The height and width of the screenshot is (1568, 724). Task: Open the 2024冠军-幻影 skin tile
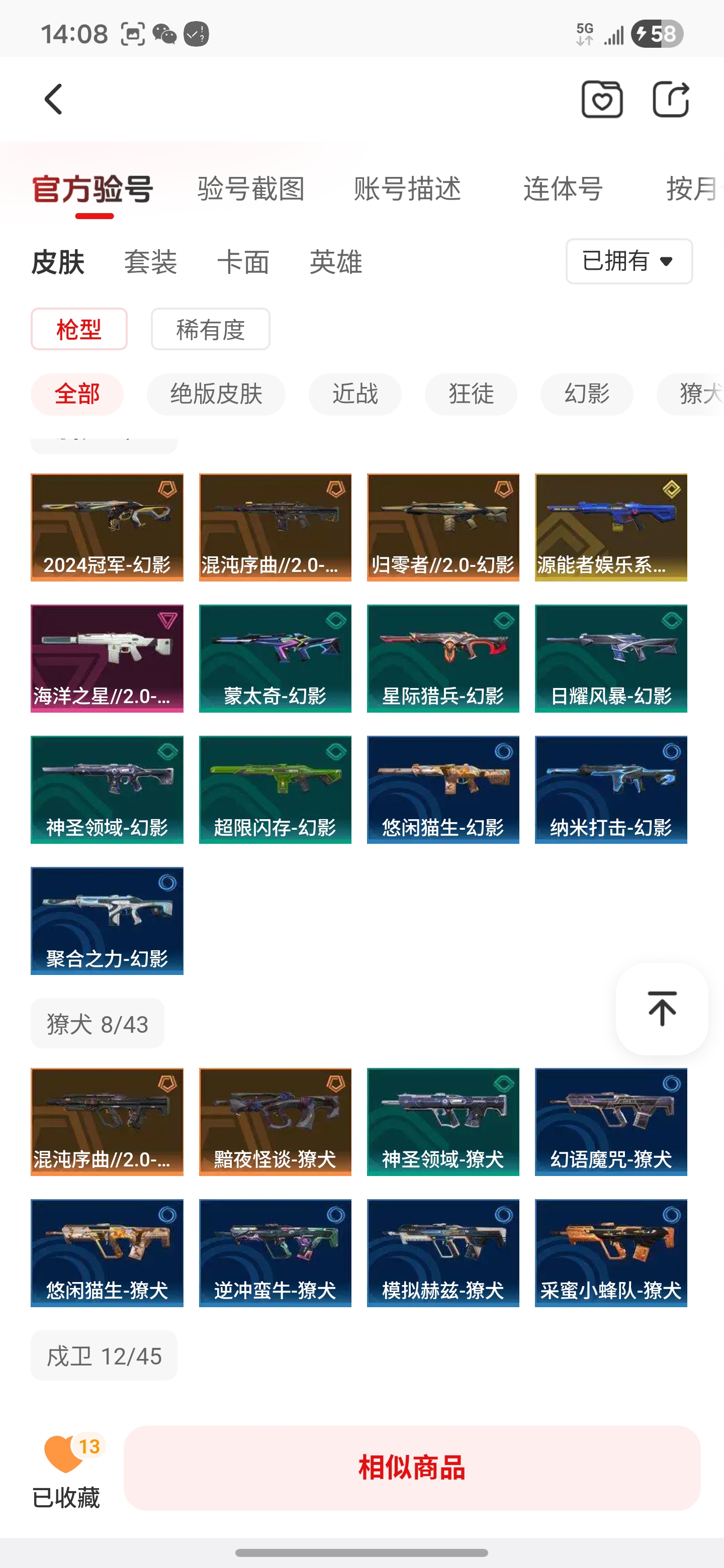coord(107,527)
